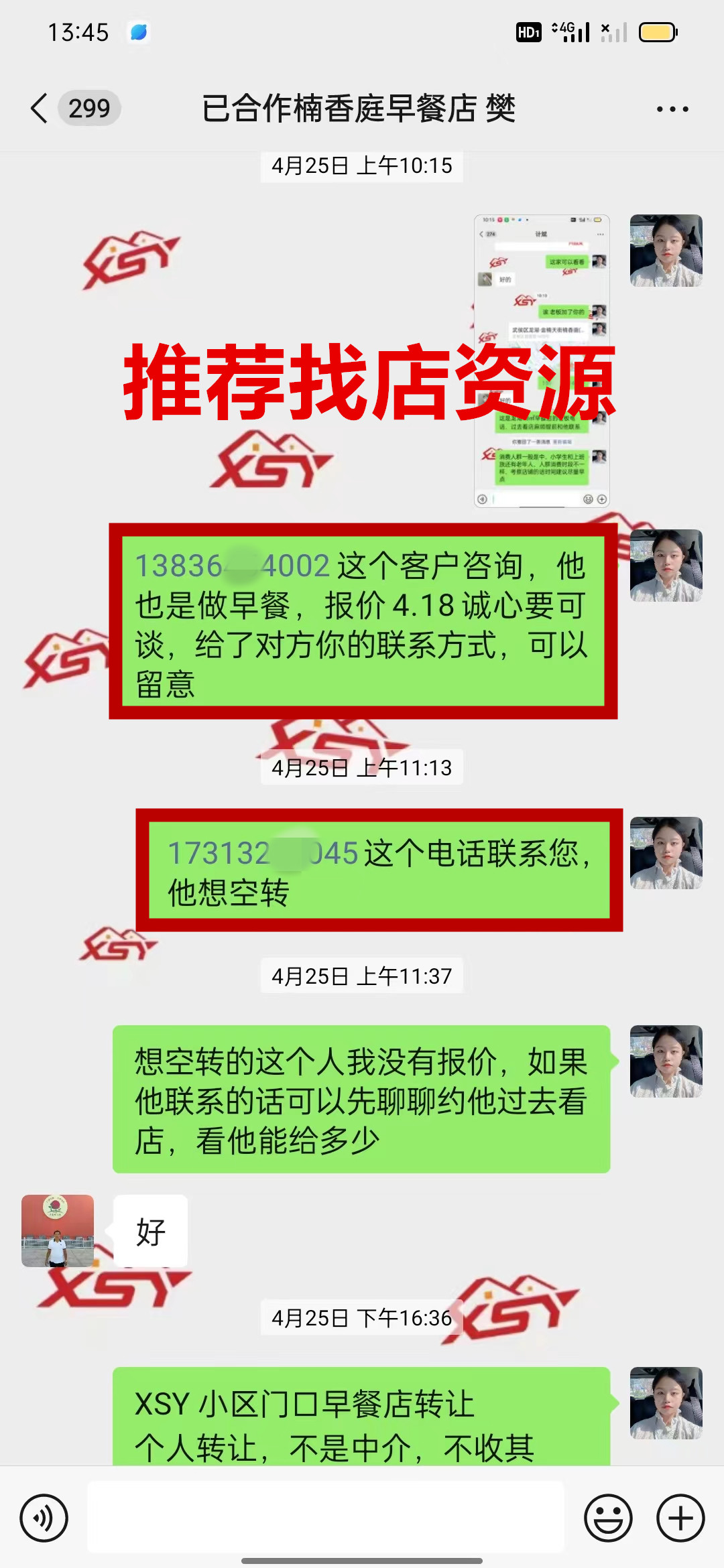Image resolution: width=724 pixels, height=1568 pixels.
Task: Open the profile of the contact who replied 好
Action: click(58, 1231)
